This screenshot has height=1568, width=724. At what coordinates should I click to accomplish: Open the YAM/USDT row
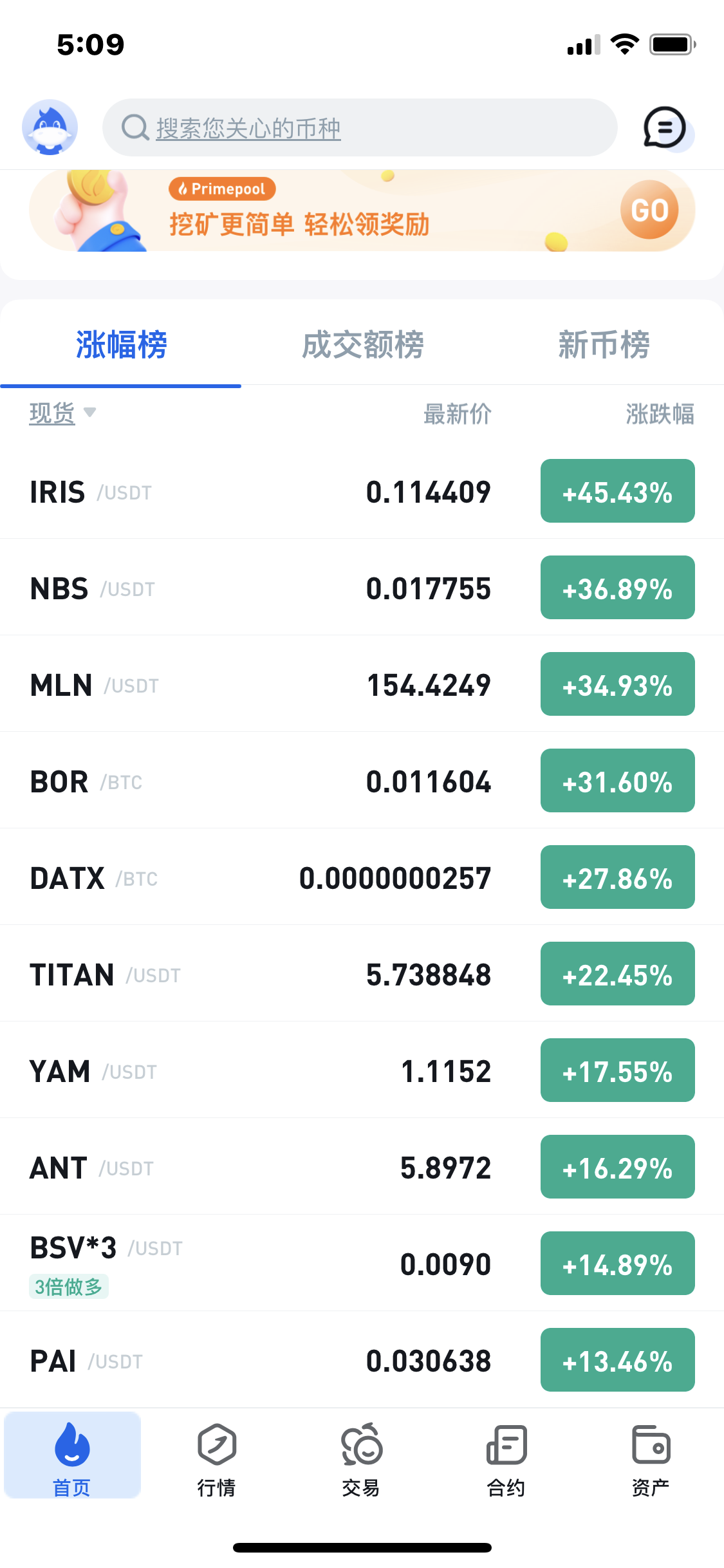click(x=362, y=1070)
